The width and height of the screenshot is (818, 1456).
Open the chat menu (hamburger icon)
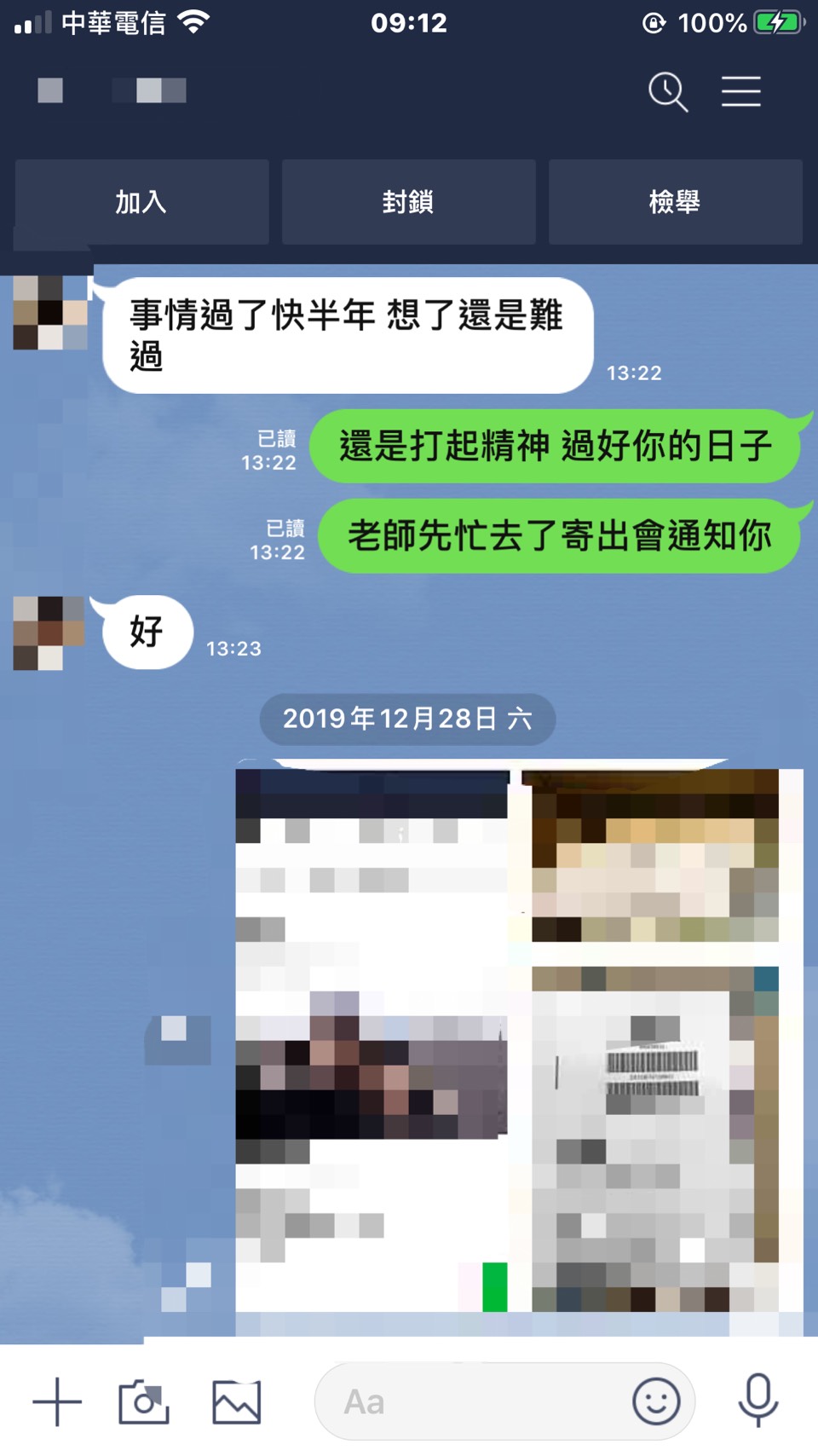(x=740, y=91)
